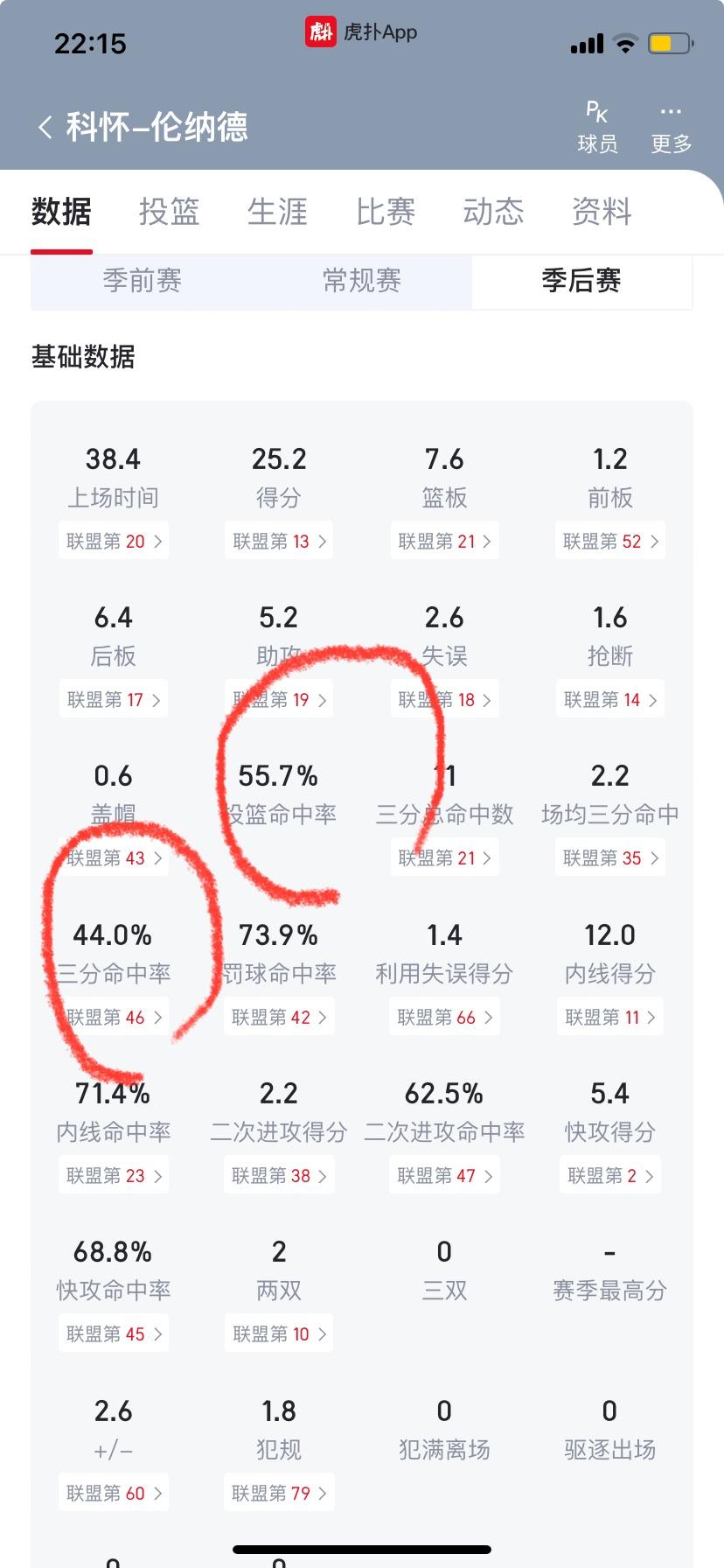
Task: Open the 动态 tab
Action: tap(493, 212)
